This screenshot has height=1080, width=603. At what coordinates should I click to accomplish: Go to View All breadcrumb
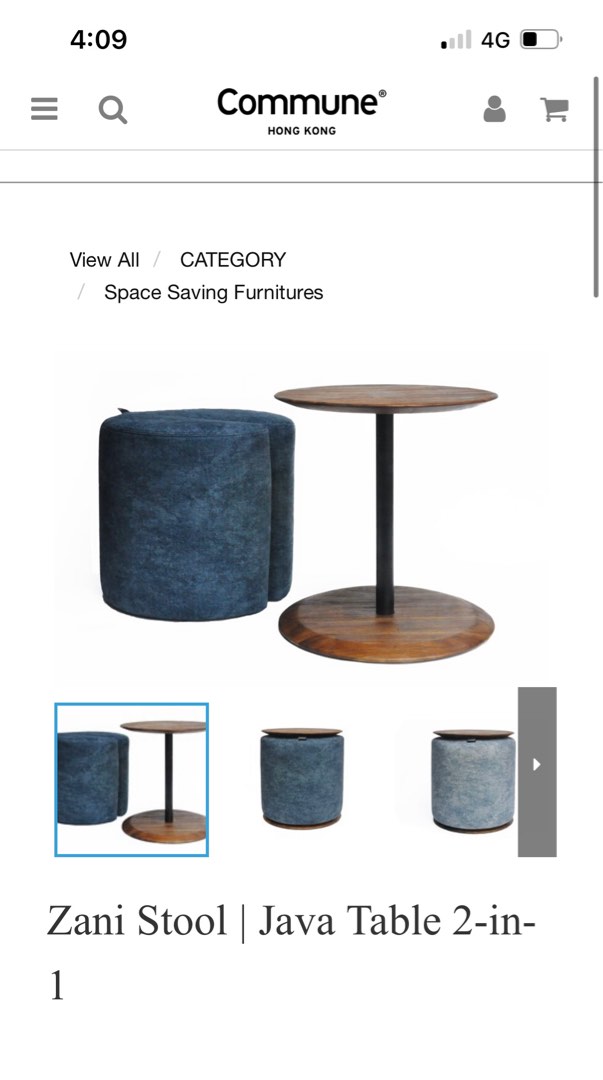pos(104,260)
